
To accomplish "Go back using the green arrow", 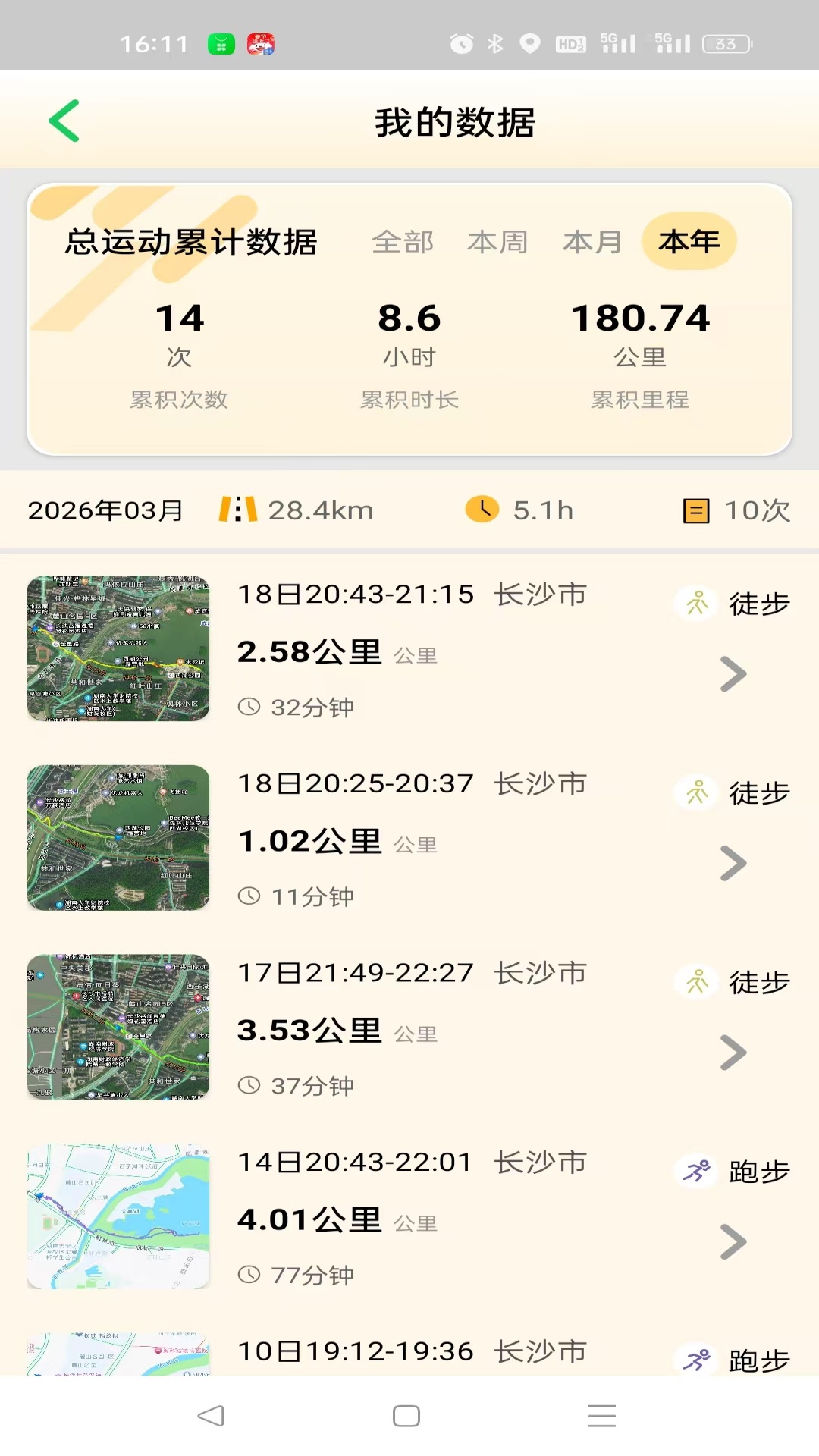I will tap(64, 121).
